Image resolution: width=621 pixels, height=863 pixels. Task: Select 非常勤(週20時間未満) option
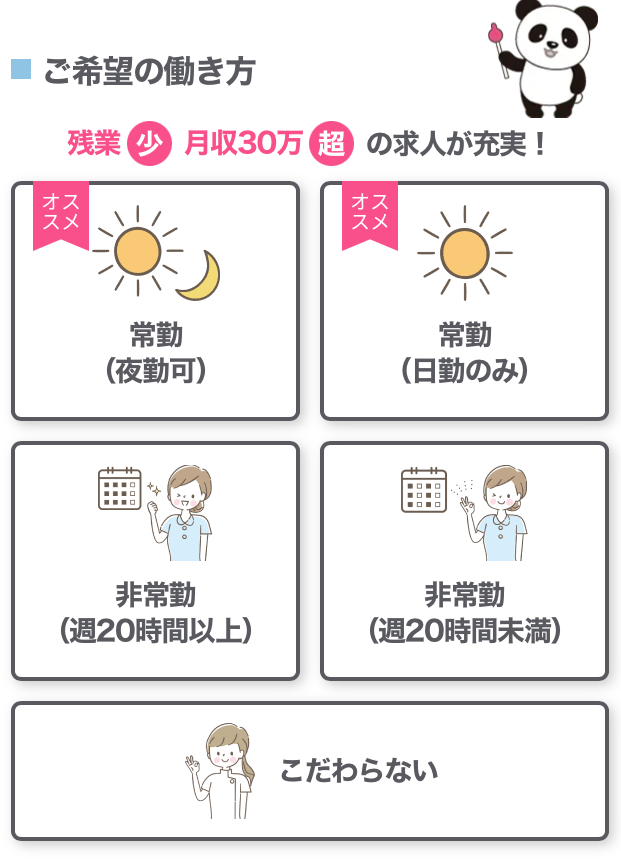tap(464, 561)
